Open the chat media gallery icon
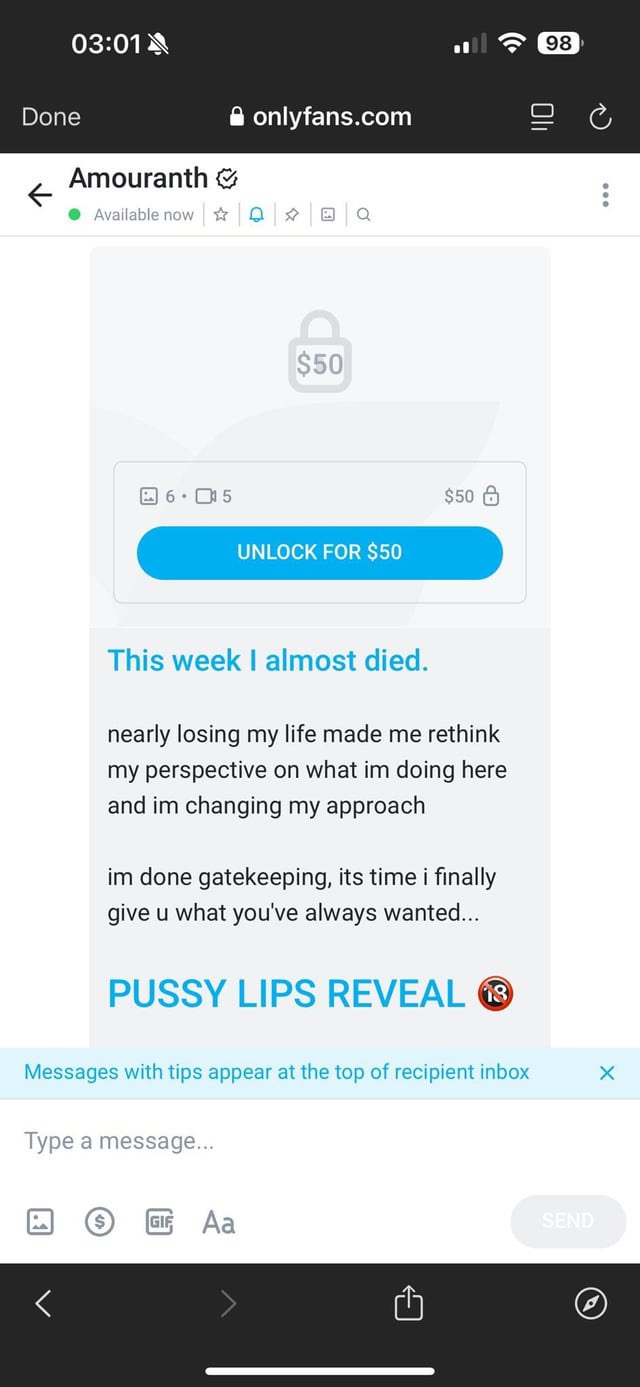Image resolution: width=640 pixels, height=1387 pixels. tap(327, 214)
